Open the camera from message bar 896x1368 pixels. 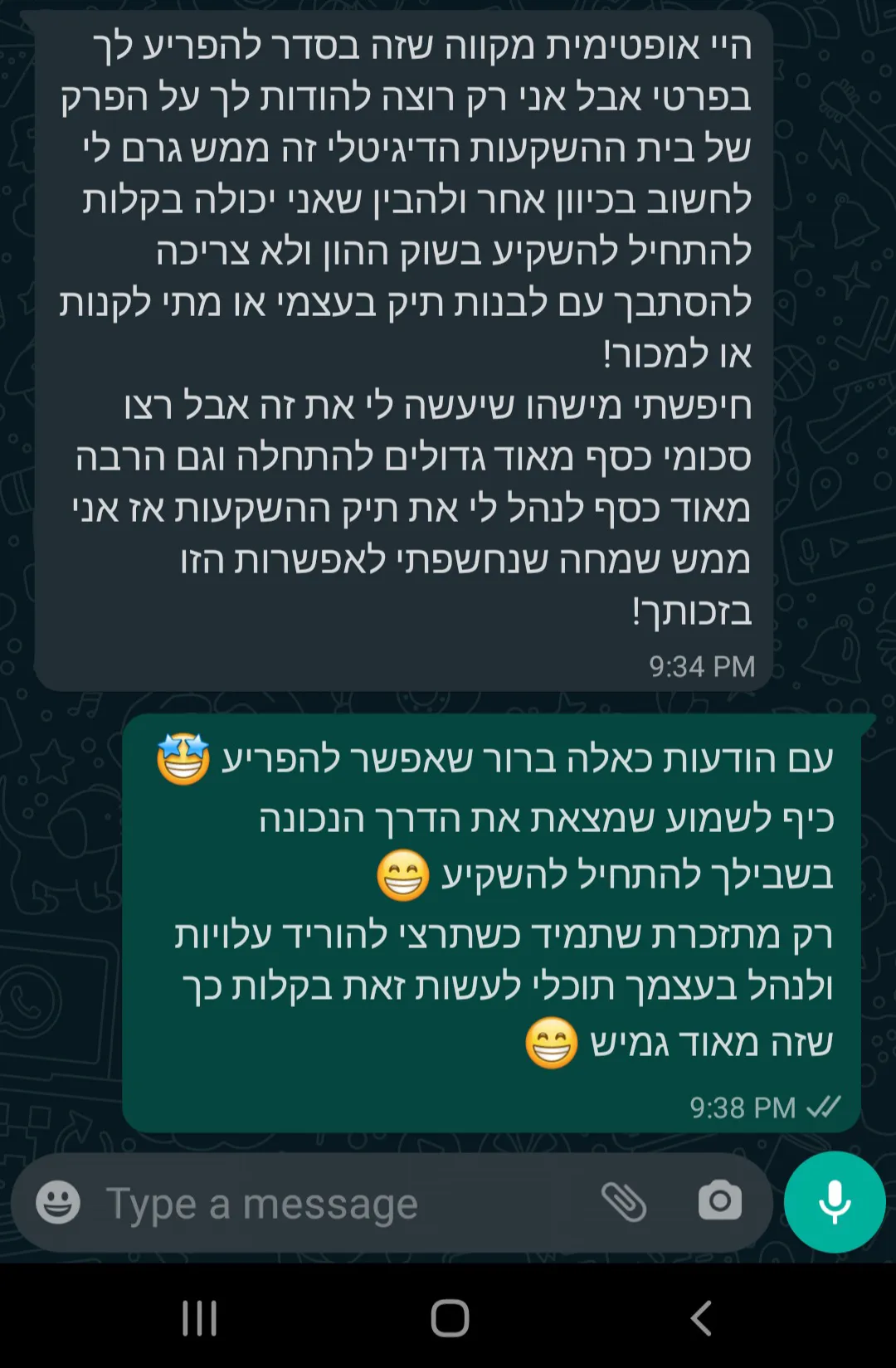click(x=719, y=1201)
